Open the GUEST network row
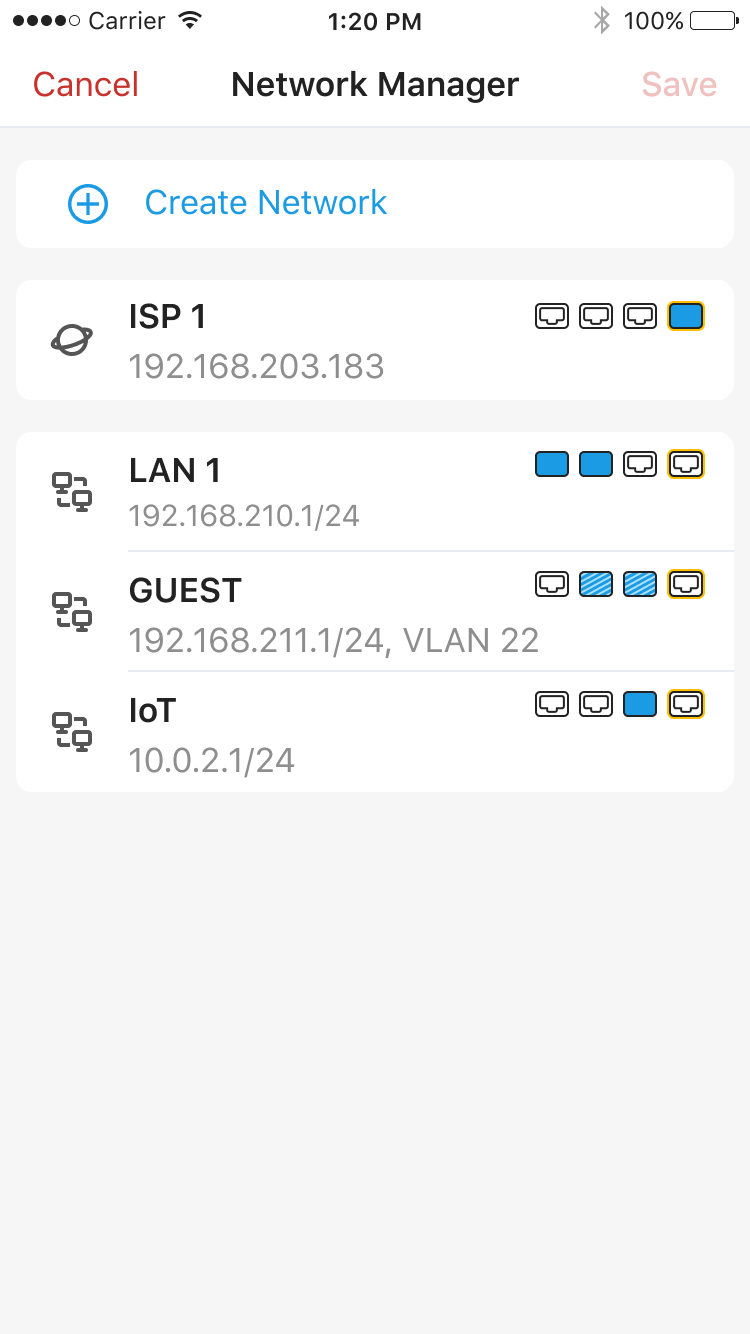Viewport: 750px width, 1334px height. click(375, 611)
